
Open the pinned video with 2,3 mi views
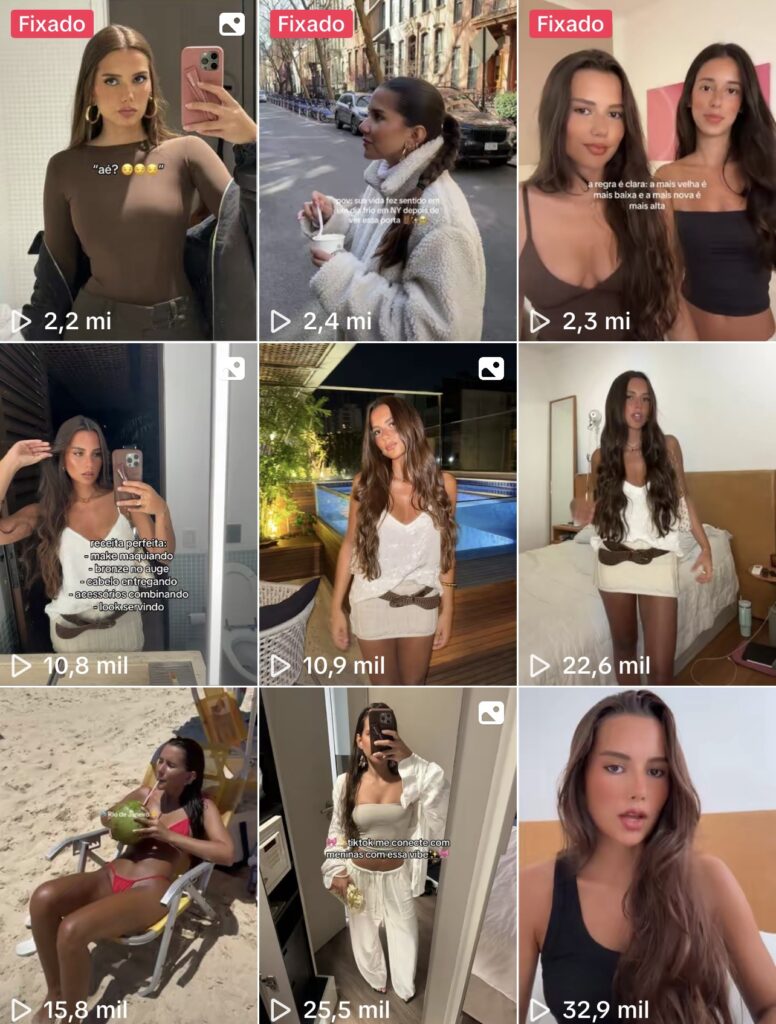click(x=647, y=170)
